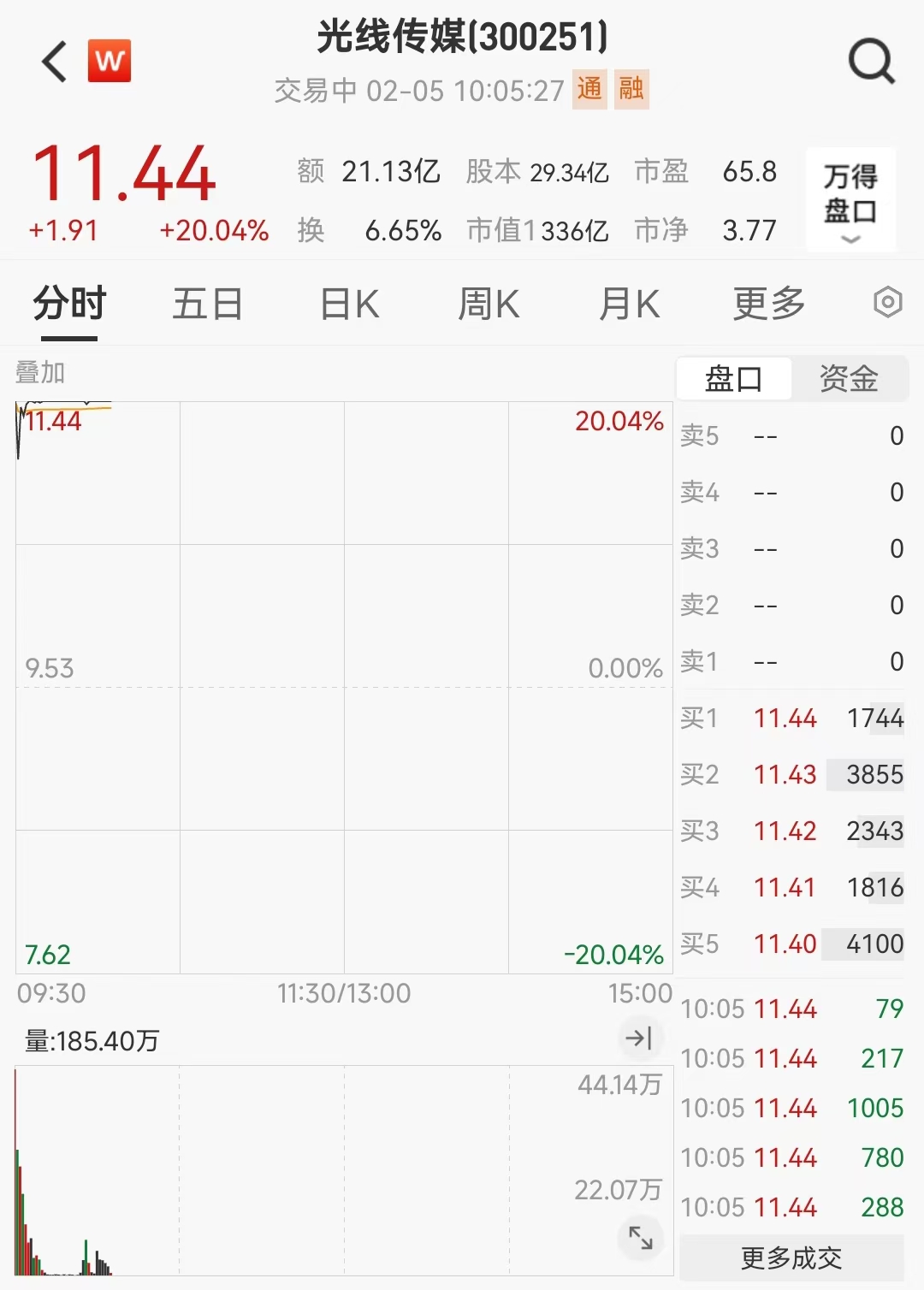Open the search magnifier icon
This screenshot has height=1290, width=924.
click(x=871, y=61)
